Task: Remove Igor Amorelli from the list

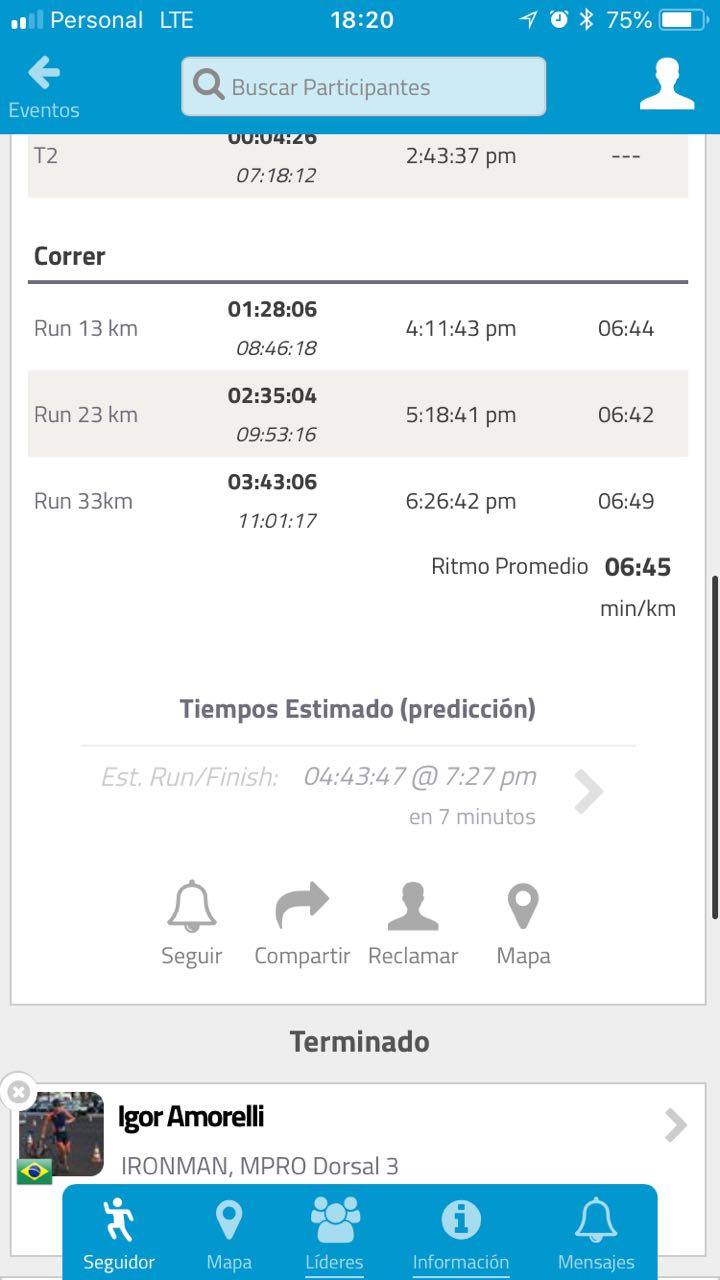Action: tap(18, 1092)
